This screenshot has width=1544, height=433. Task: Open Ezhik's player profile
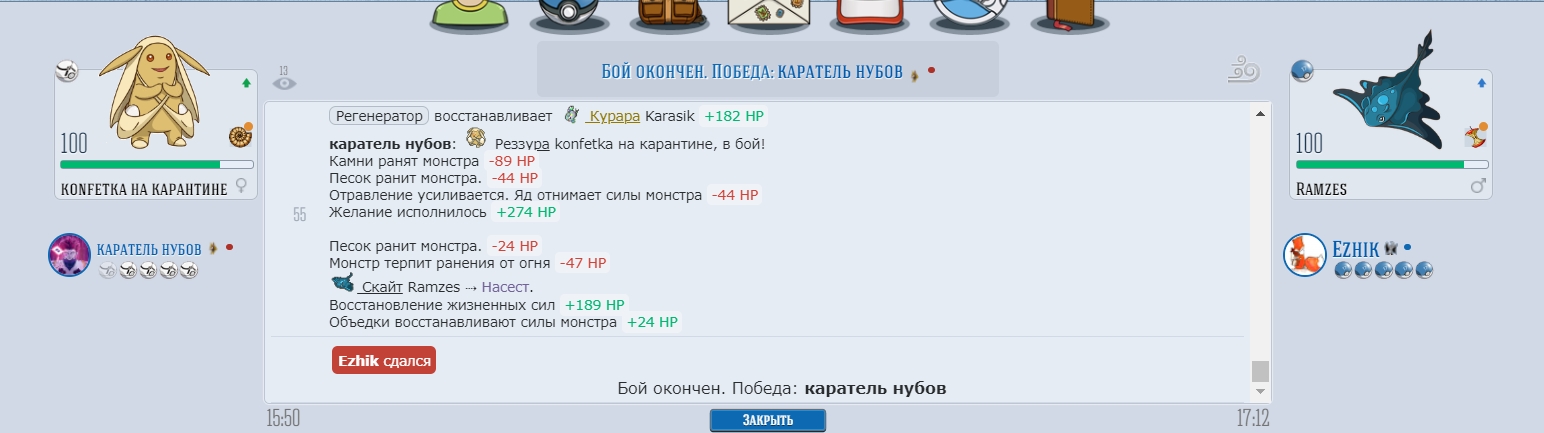click(1355, 248)
